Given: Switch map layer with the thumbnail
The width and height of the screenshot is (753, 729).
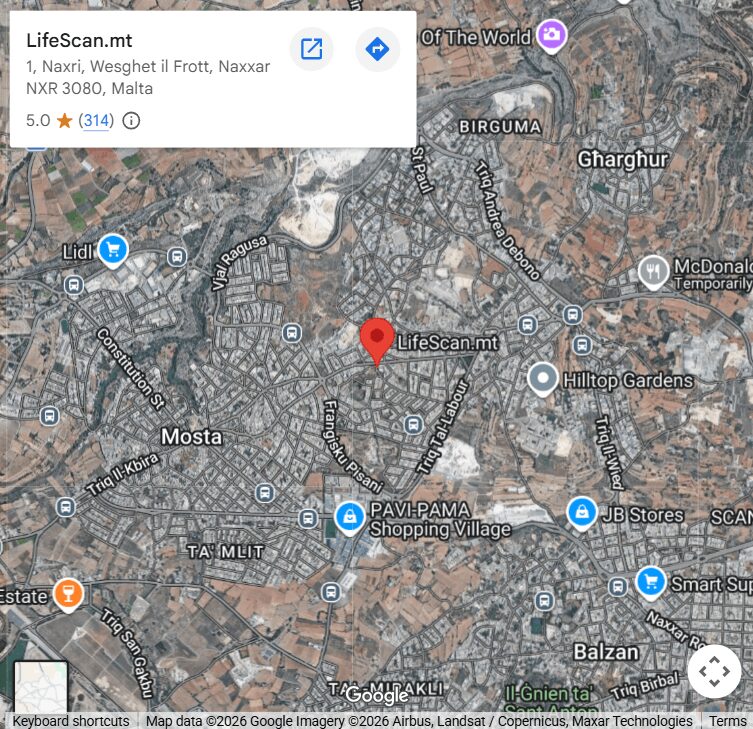Looking at the screenshot, I should click(x=41, y=687).
